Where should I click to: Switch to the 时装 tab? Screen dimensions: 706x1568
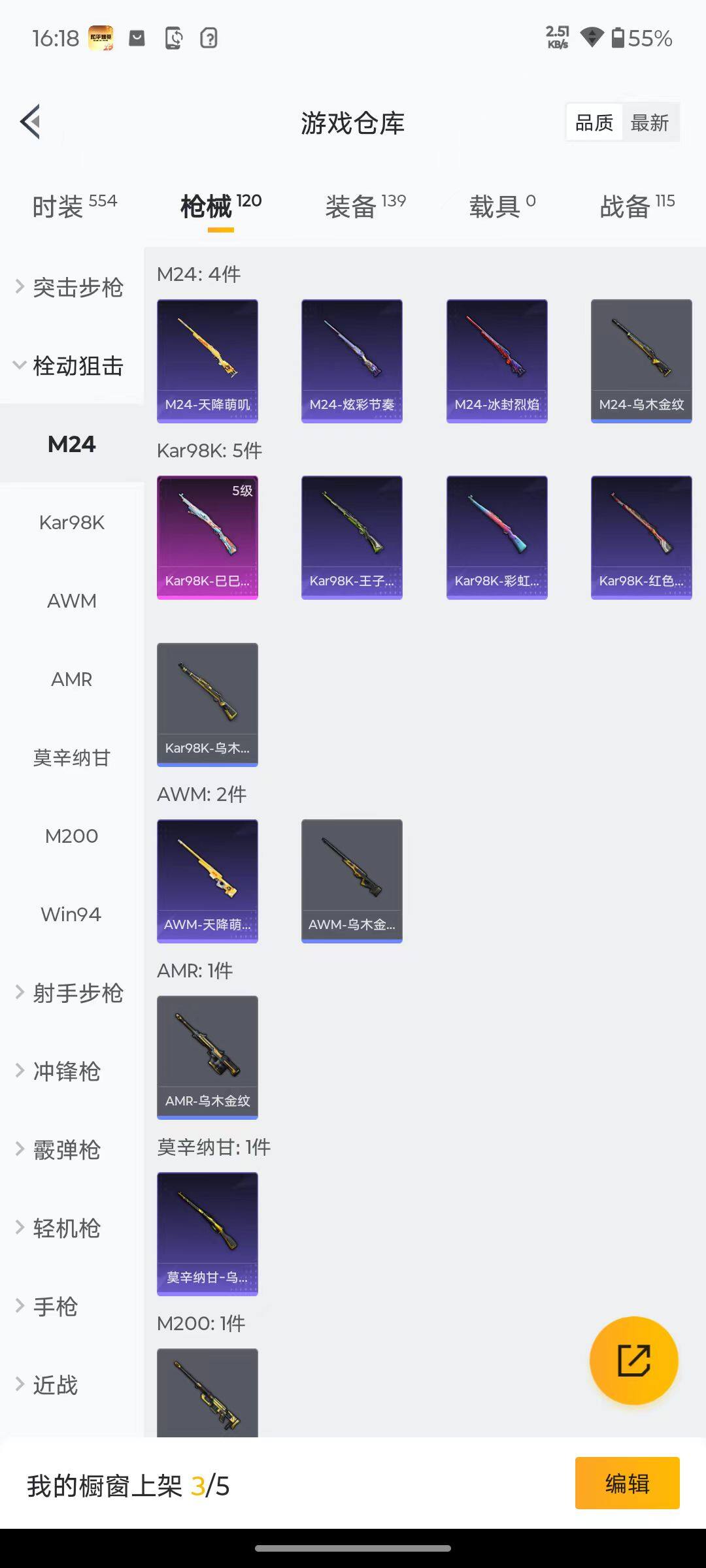(x=74, y=206)
